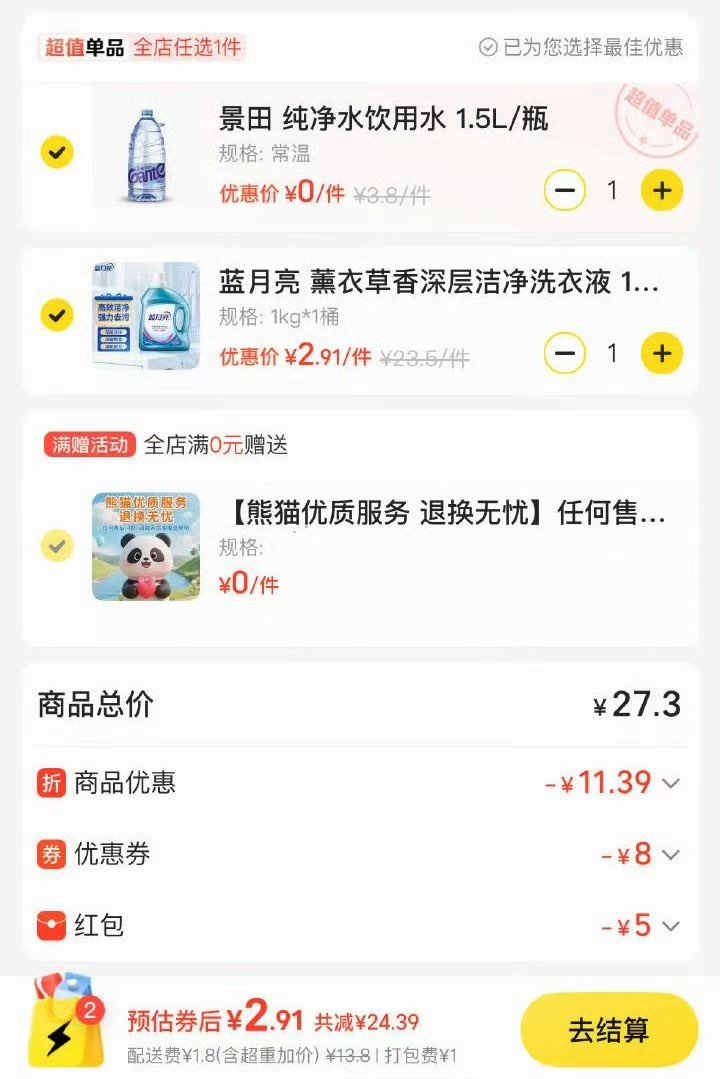View the 蓝月亮 洗衣液 product image
Screen dimensions: 720x1079
[146, 315]
